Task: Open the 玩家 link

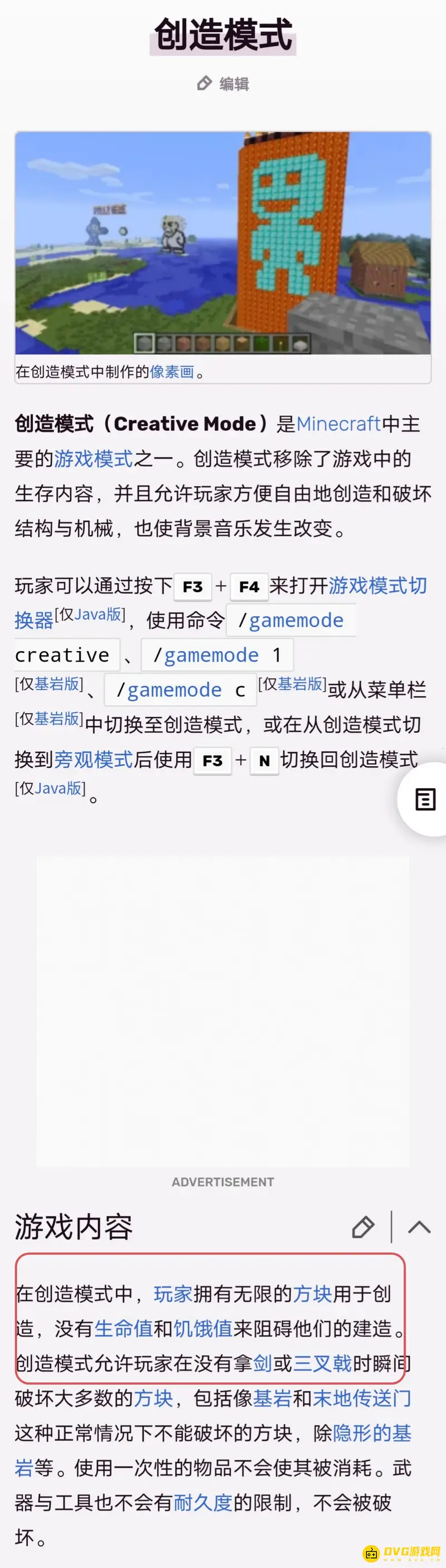Action: click(173, 1294)
